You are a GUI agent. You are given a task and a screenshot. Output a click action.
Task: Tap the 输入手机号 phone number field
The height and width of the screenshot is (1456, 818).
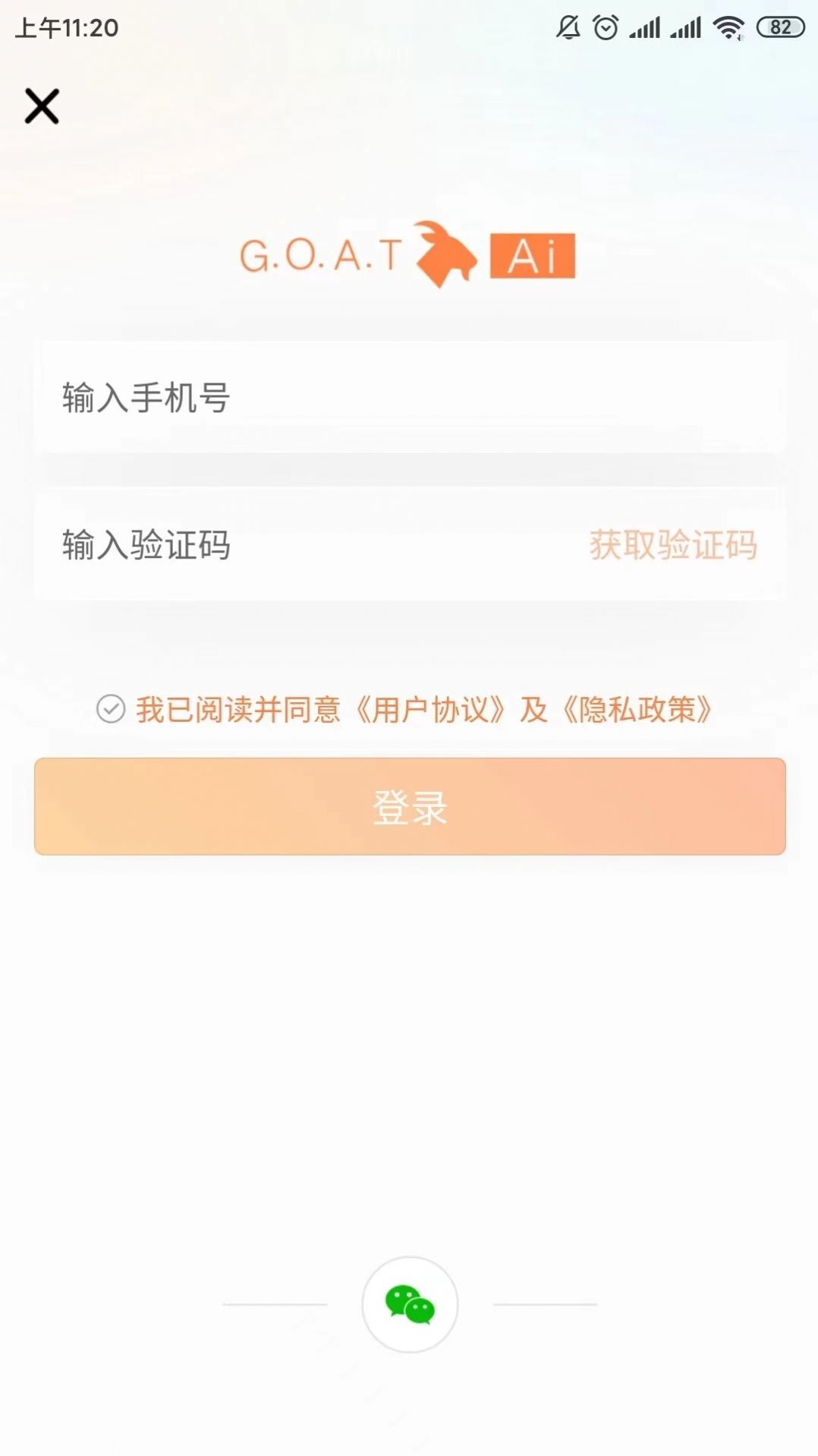click(304, 397)
